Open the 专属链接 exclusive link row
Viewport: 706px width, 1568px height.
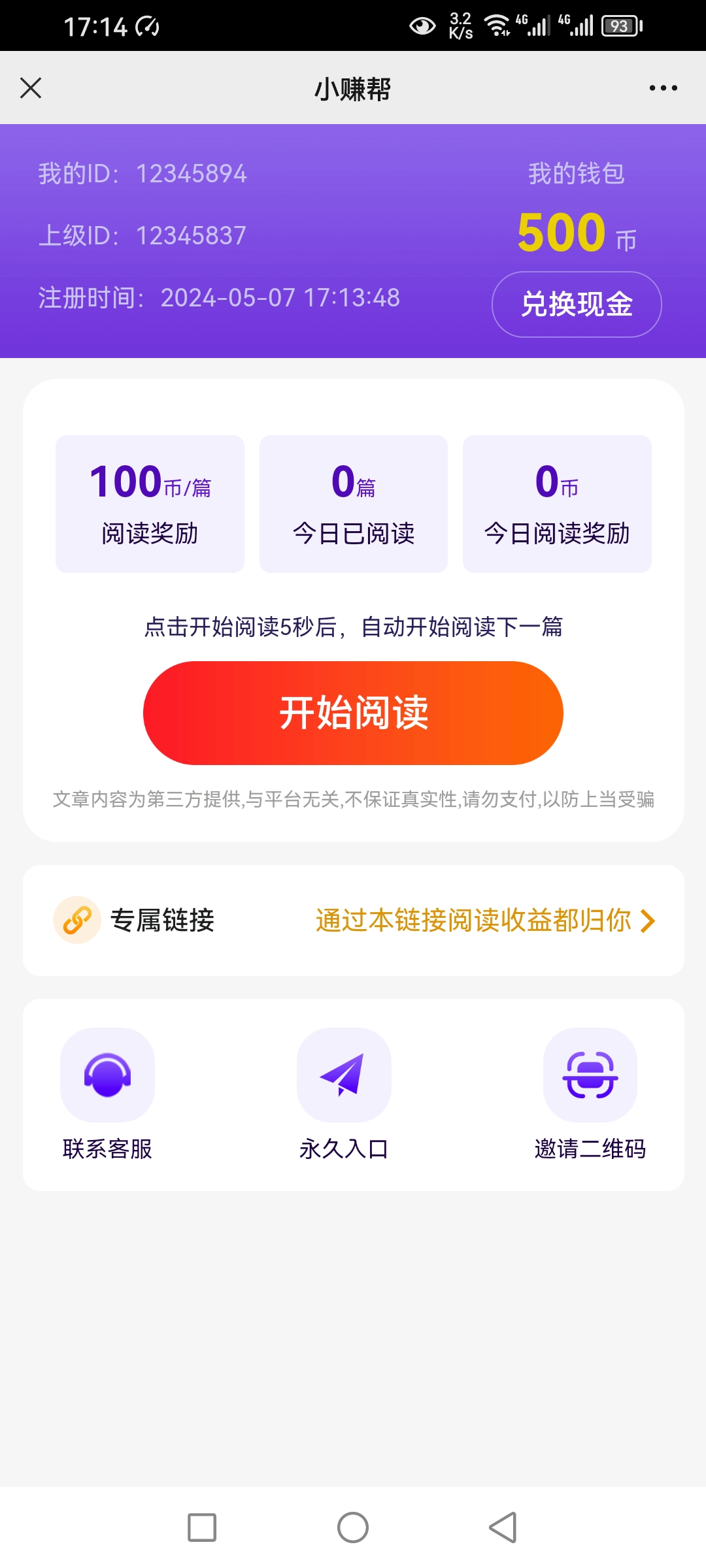354,921
